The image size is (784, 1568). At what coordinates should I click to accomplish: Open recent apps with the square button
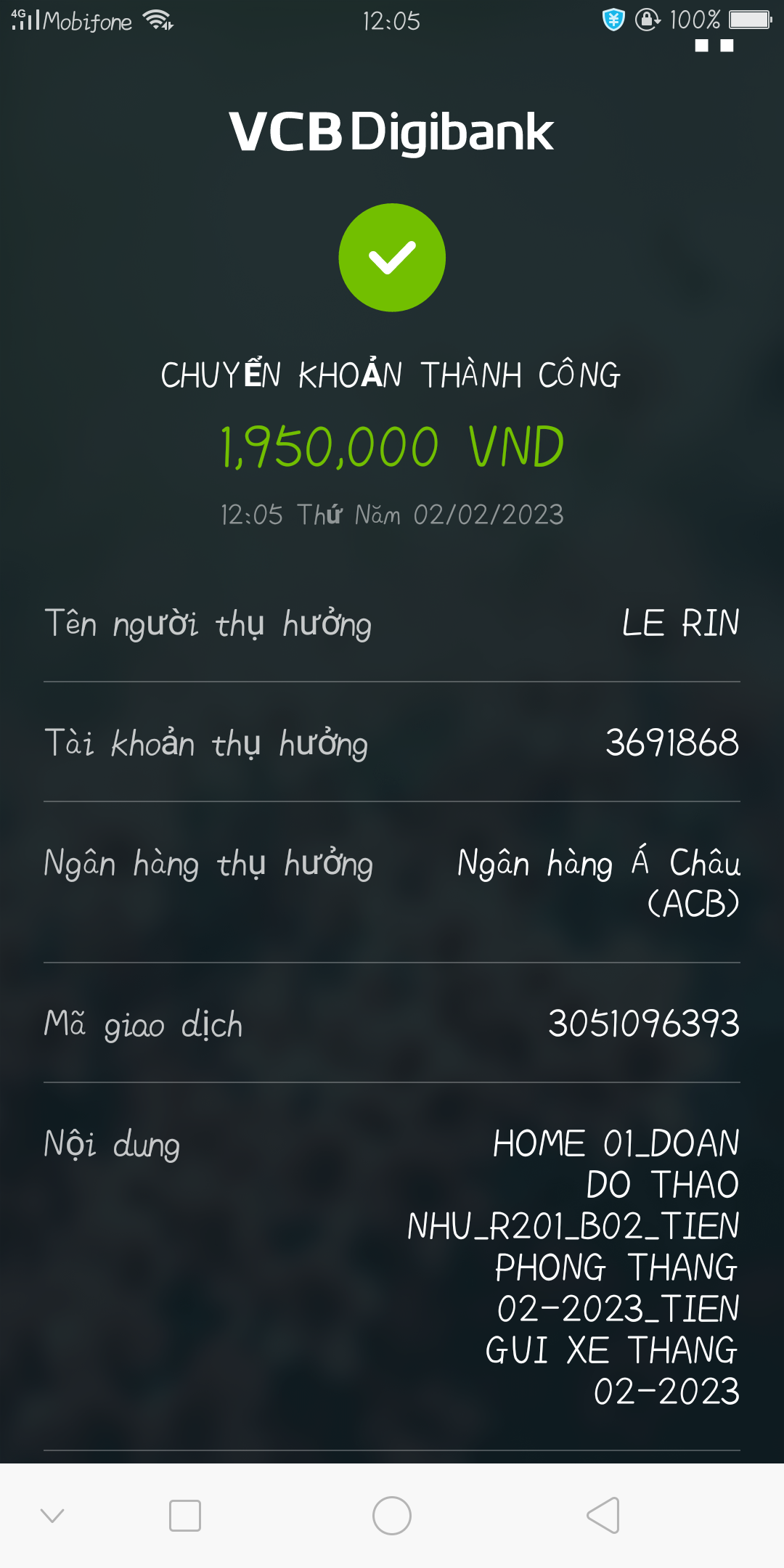click(x=184, y=1516)
